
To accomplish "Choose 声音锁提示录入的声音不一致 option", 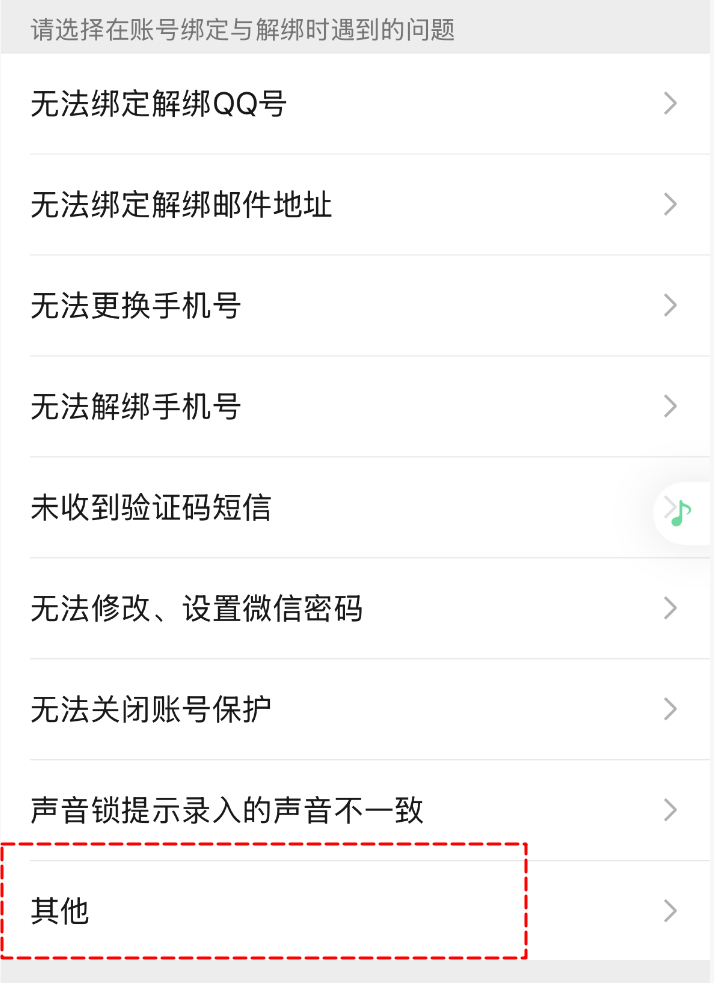I will pos(356,810).
